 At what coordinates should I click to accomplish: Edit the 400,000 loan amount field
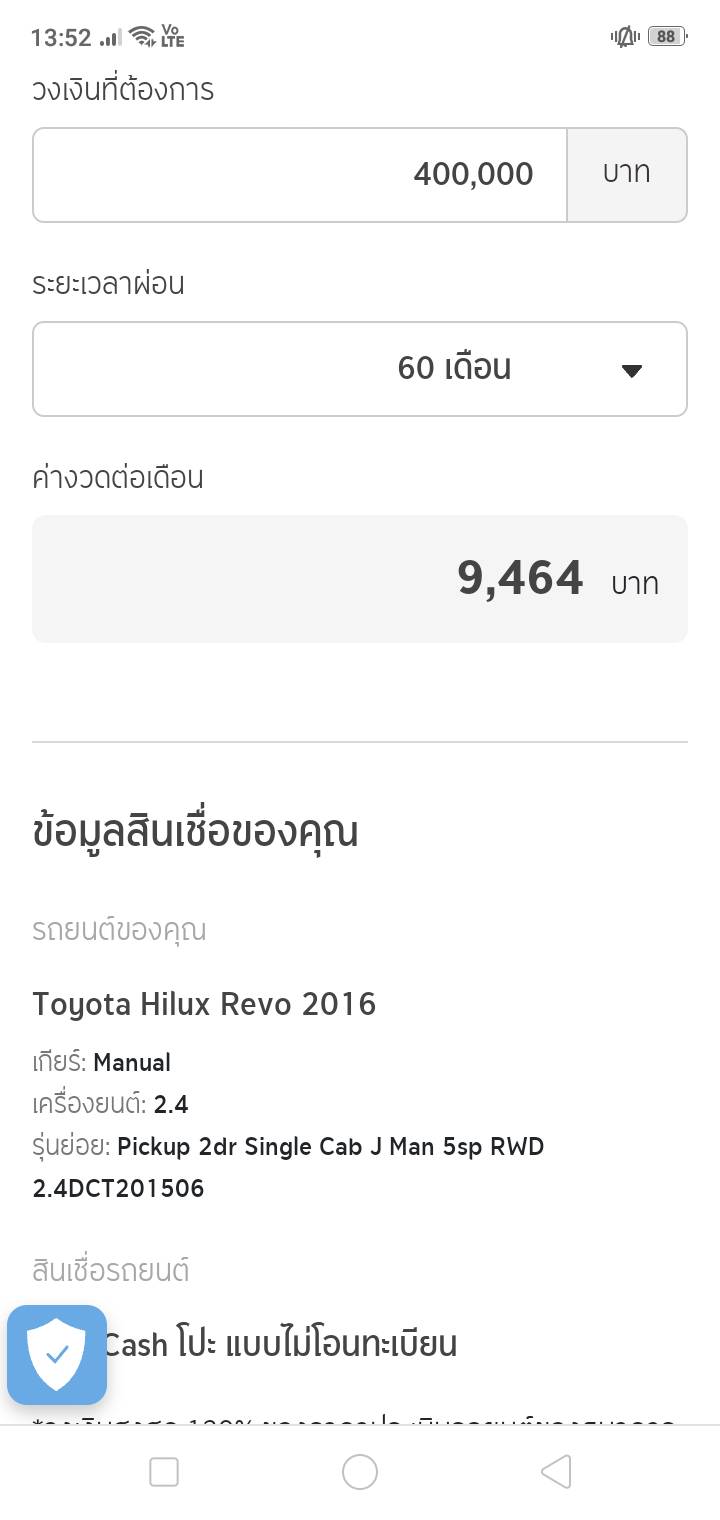(300, 175)
